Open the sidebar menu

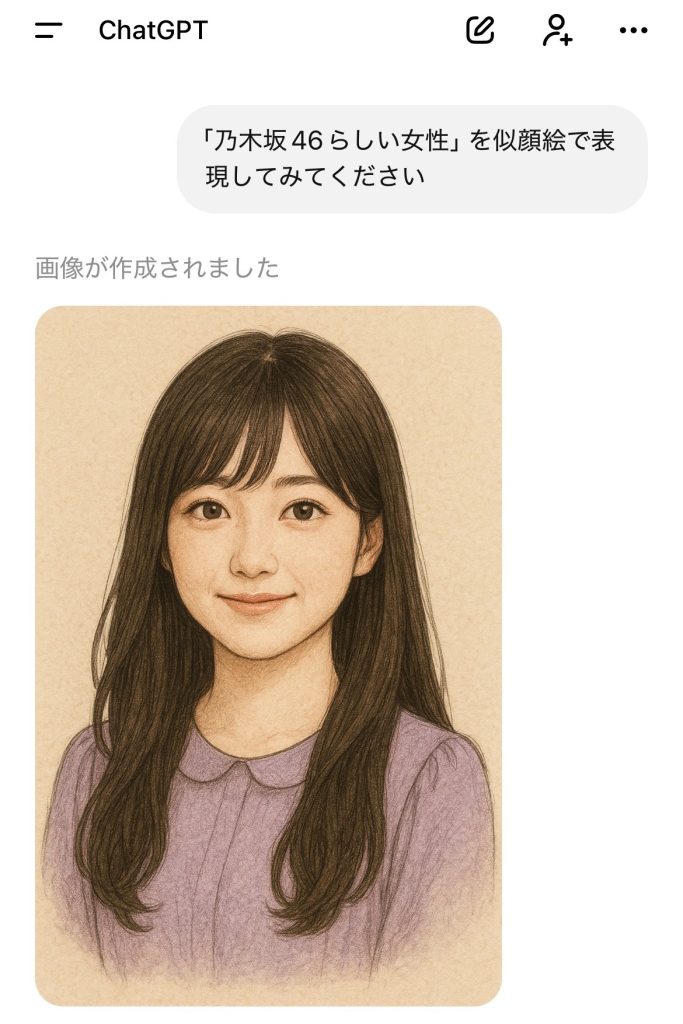[x=48, y=31]
